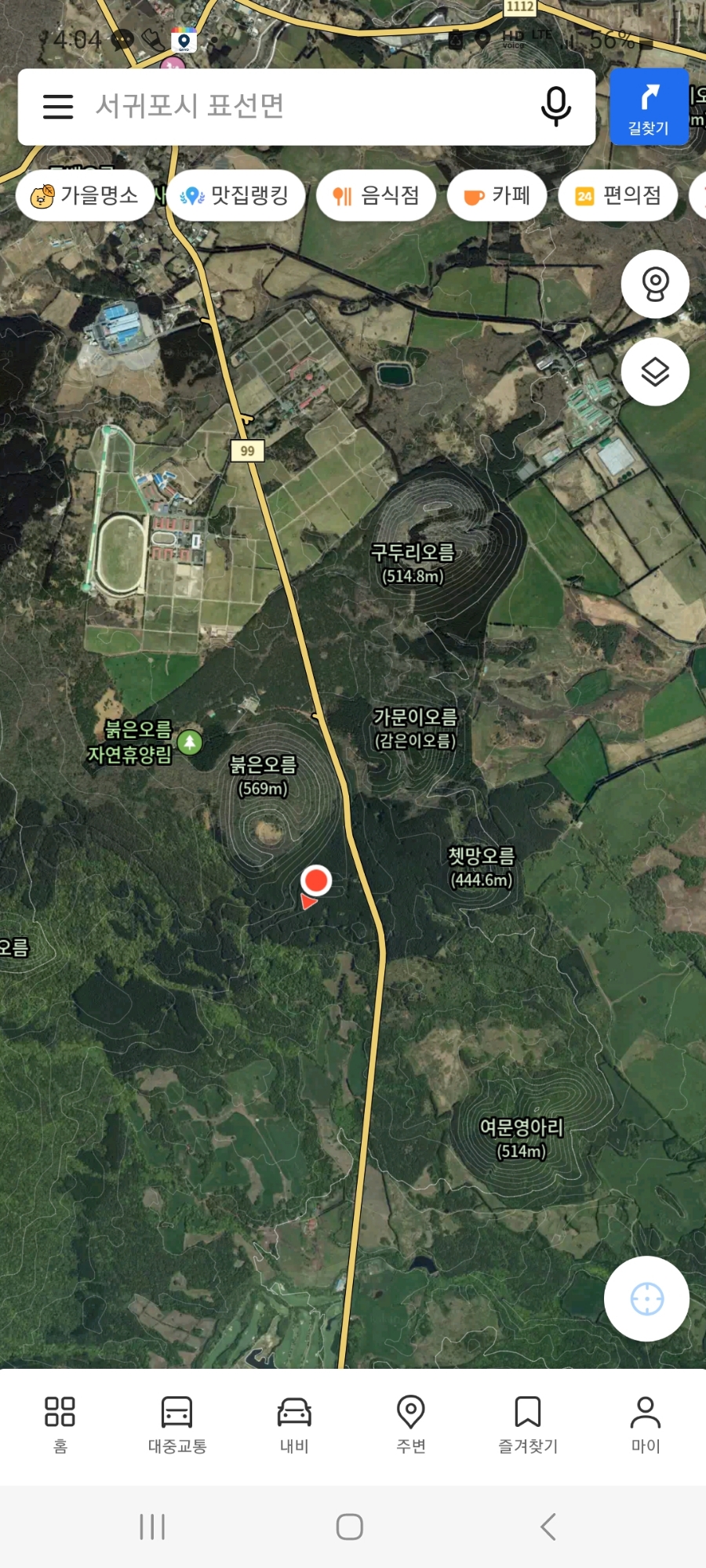
Task: Open the 즐겨찾기 tab
Action: [x=528, y=1425]
